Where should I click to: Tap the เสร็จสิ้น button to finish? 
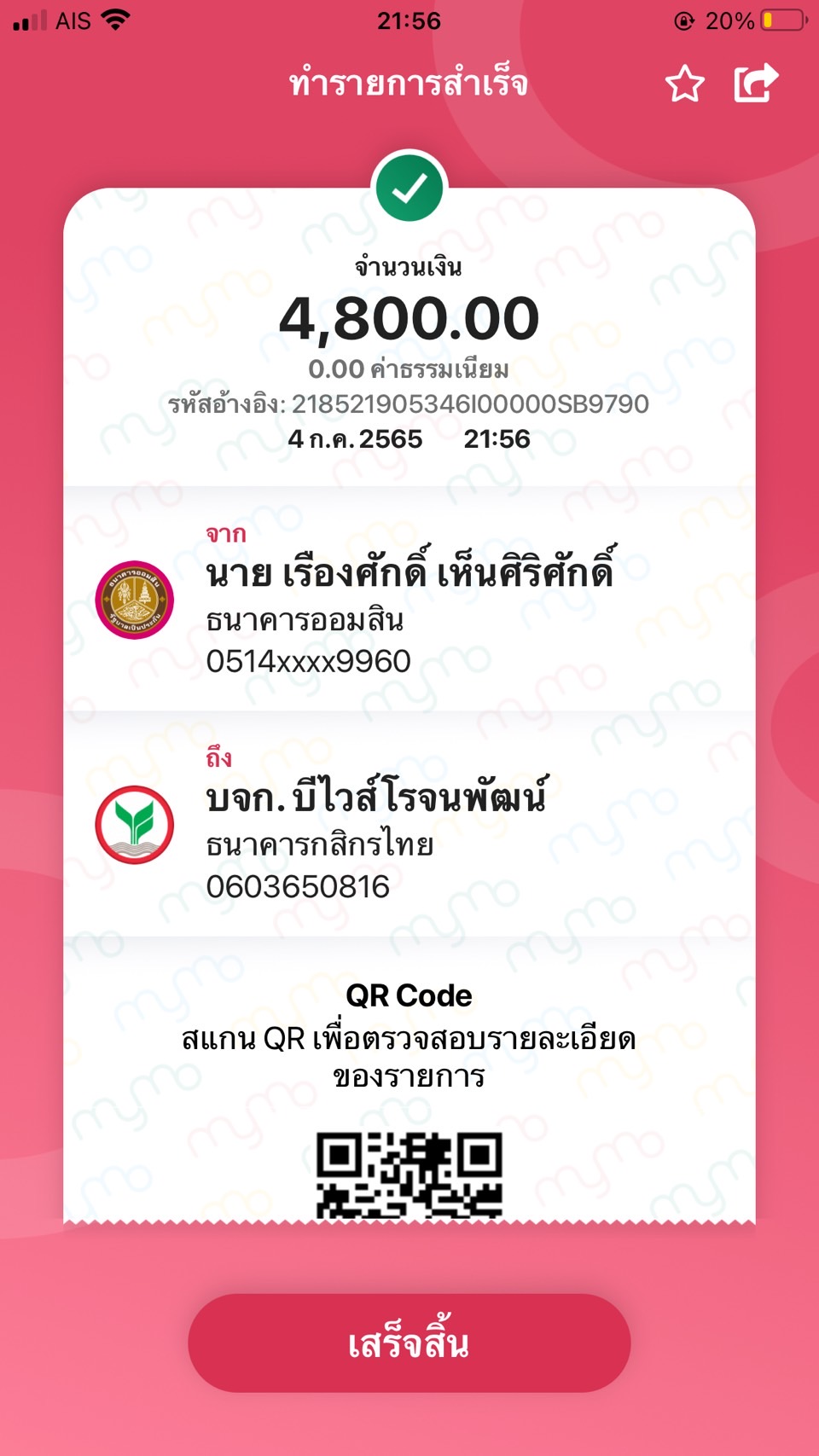409,1343
